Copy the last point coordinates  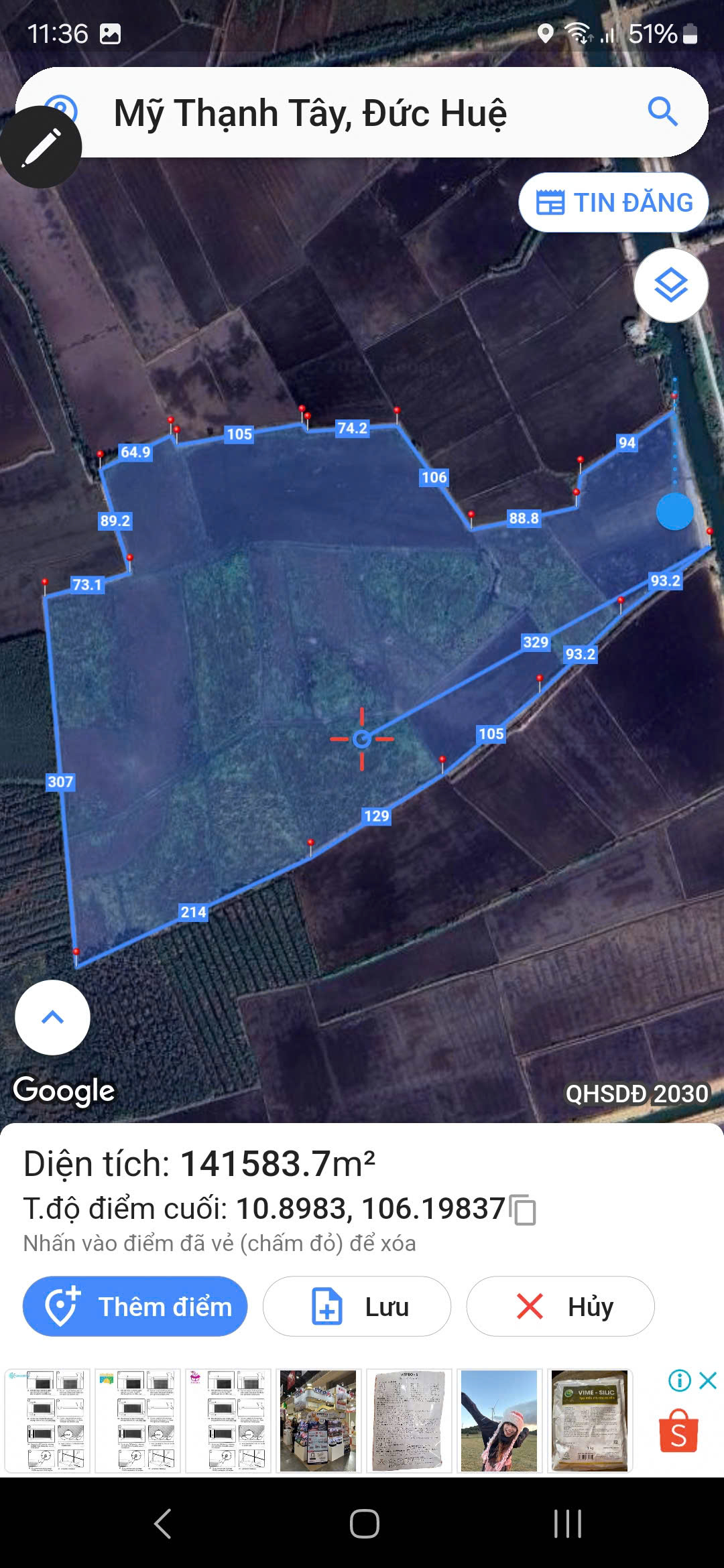tap(524, 1210)
